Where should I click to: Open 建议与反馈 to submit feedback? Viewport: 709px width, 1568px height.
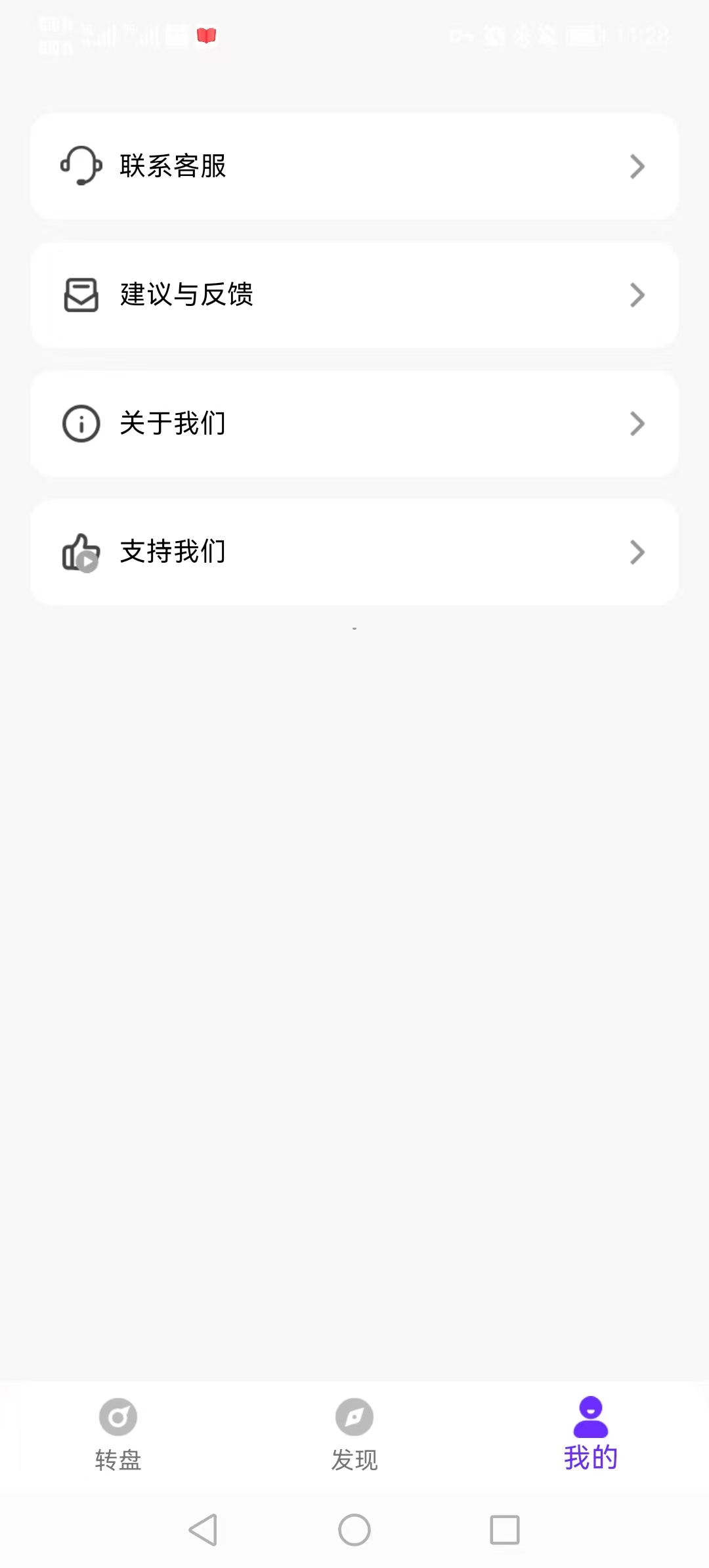coord(354,295)
